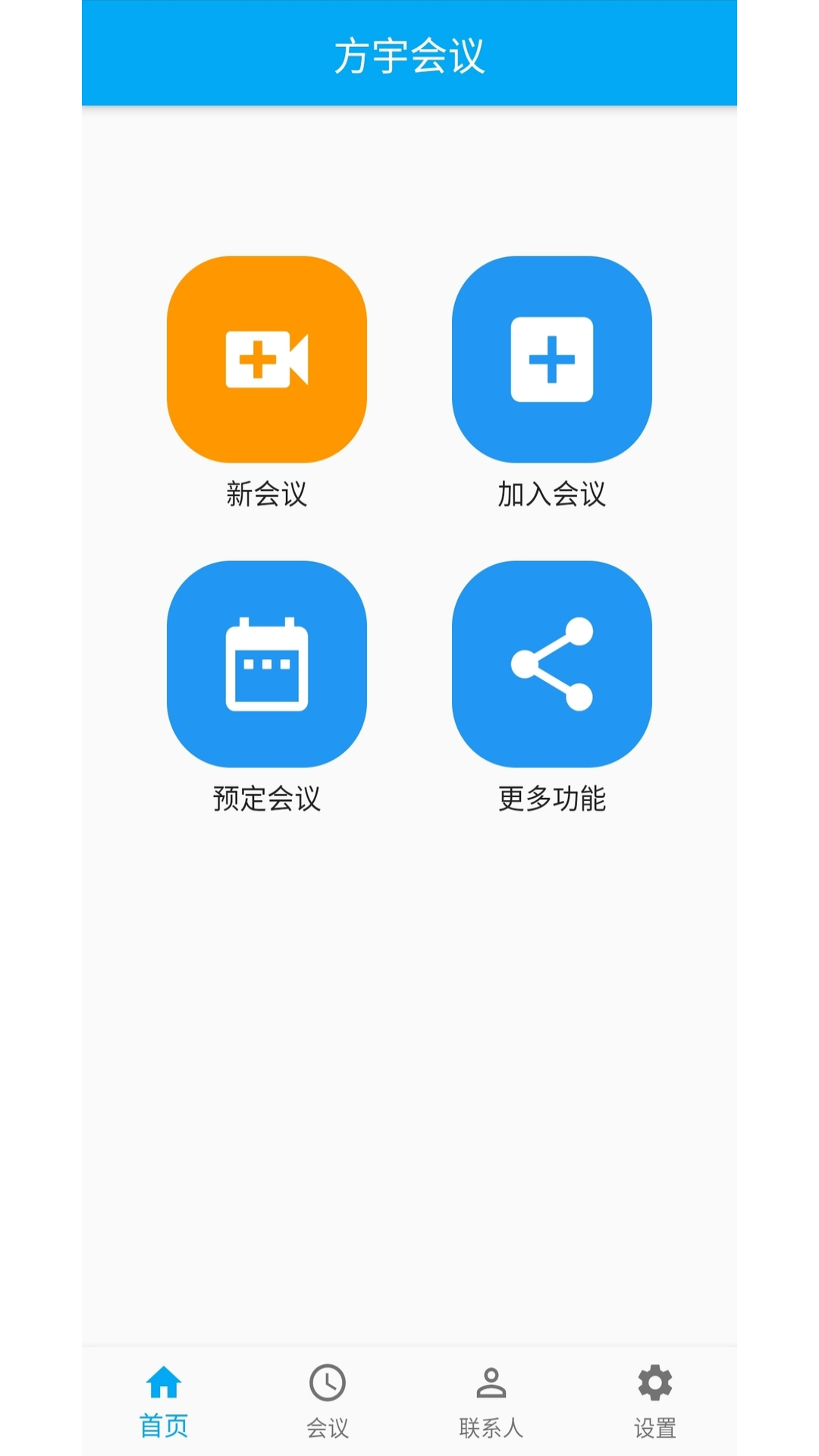Screen dimensions: 819x1456
Task: Open the 更多功能 more features button
Action: pos(551,664)
